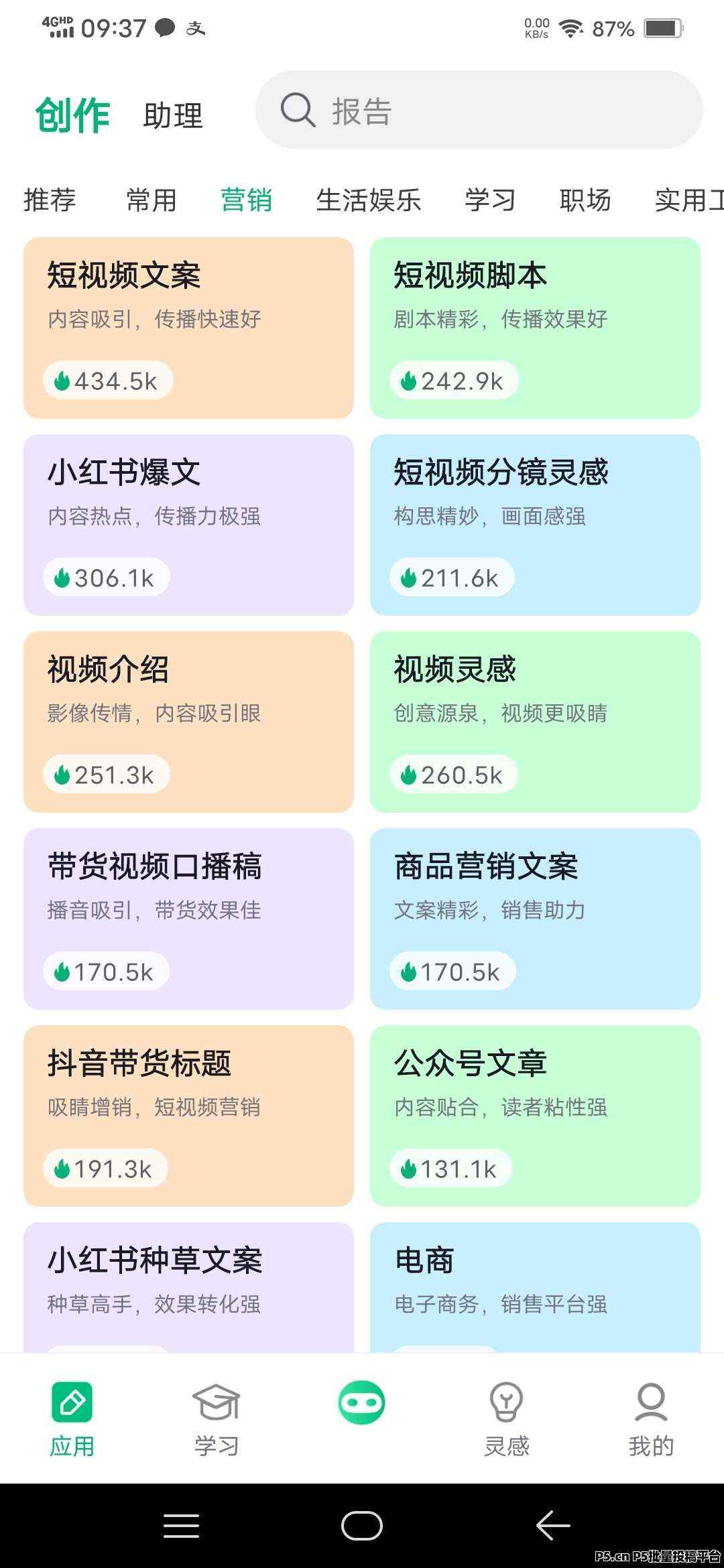Tap the center robot assistant button
The width and height of the screenshot is (724, 1568).
(x=361, y=1402)
